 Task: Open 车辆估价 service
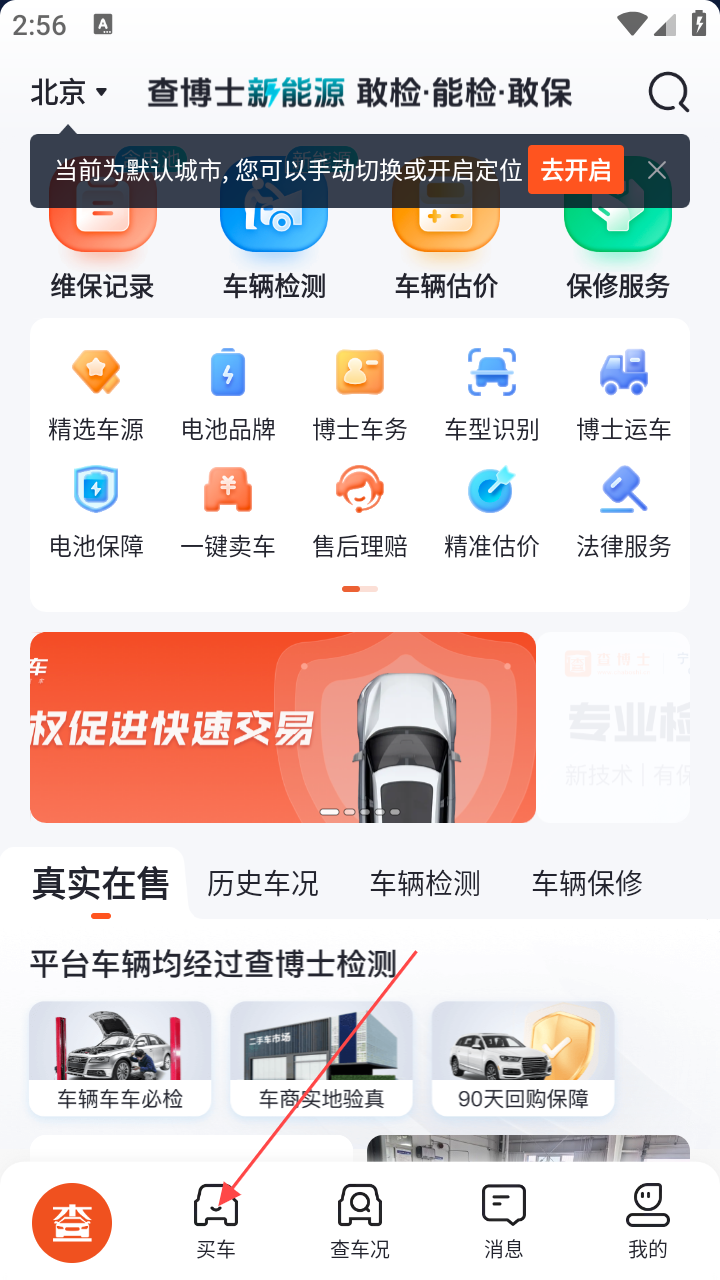pos(446,250)
